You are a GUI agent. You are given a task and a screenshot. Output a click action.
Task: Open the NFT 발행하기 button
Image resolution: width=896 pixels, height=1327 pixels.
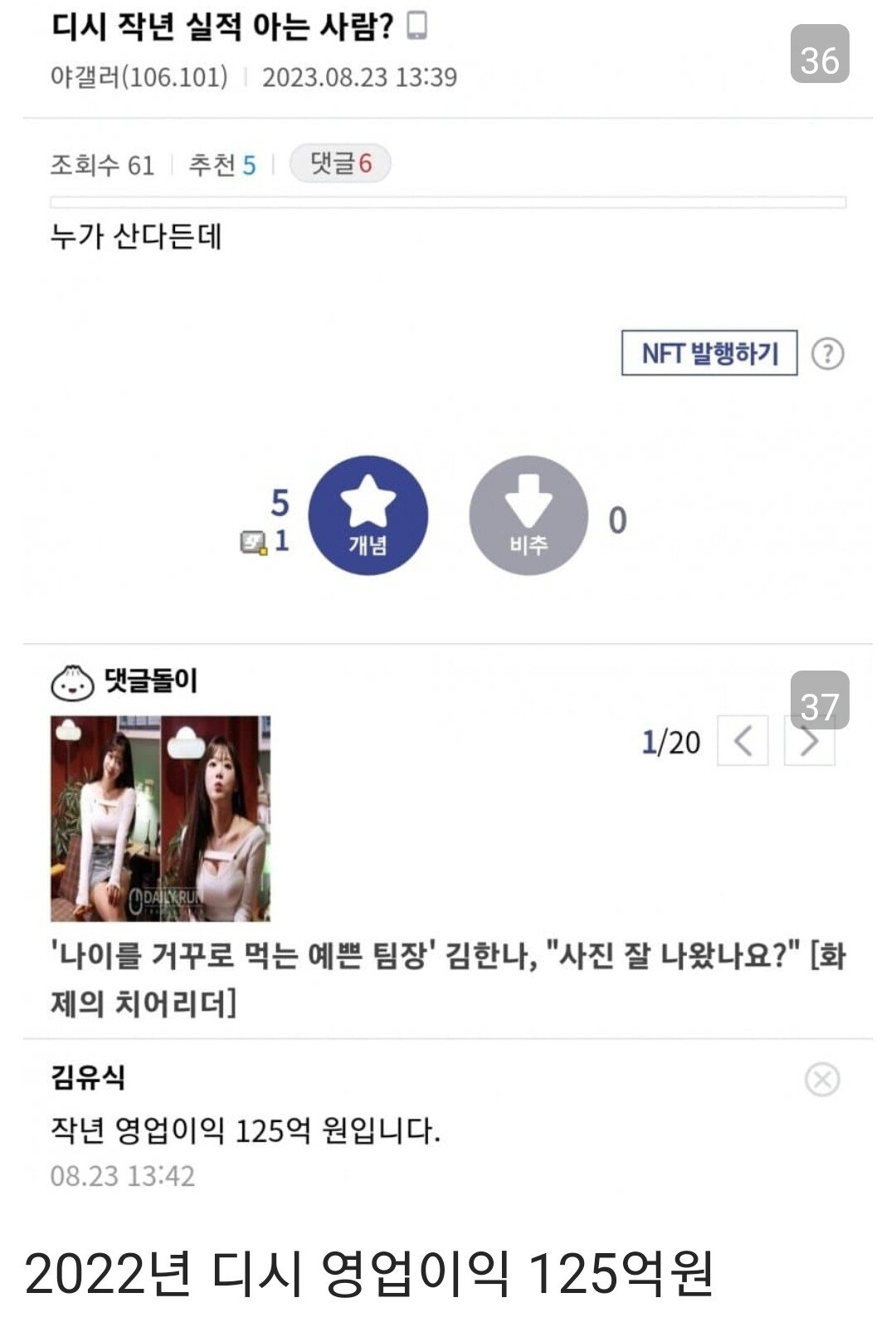coord(709,354)
